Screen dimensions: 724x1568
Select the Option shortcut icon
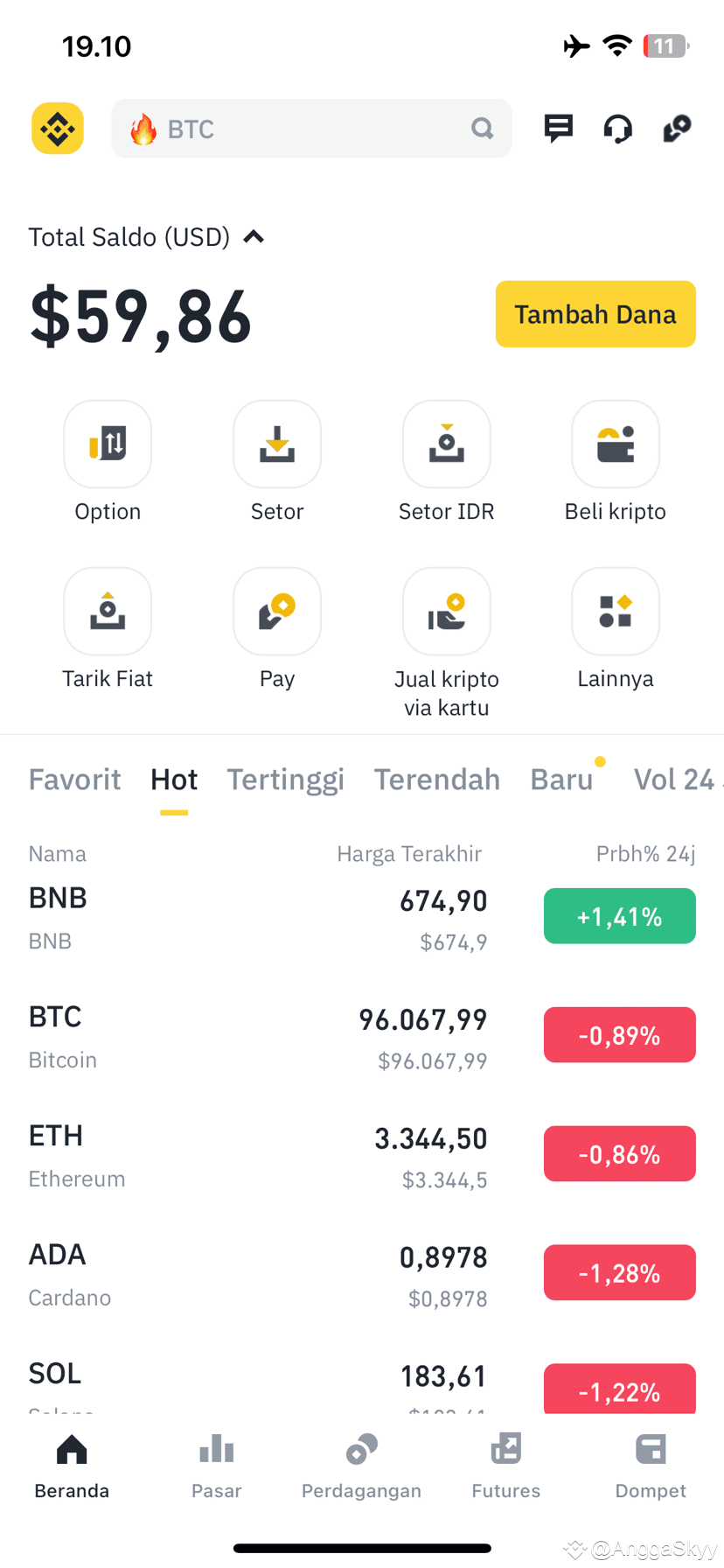pos(108,444)
